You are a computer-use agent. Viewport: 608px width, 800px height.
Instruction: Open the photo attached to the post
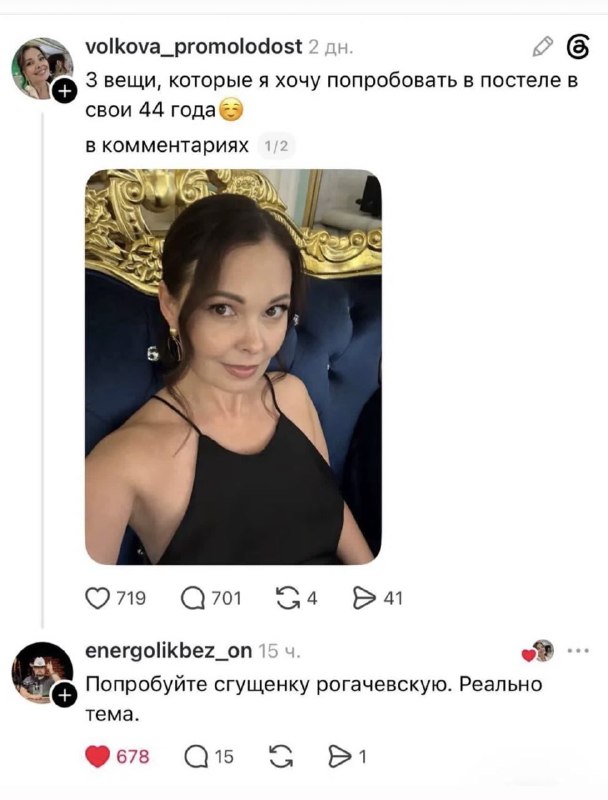(233, 366)
